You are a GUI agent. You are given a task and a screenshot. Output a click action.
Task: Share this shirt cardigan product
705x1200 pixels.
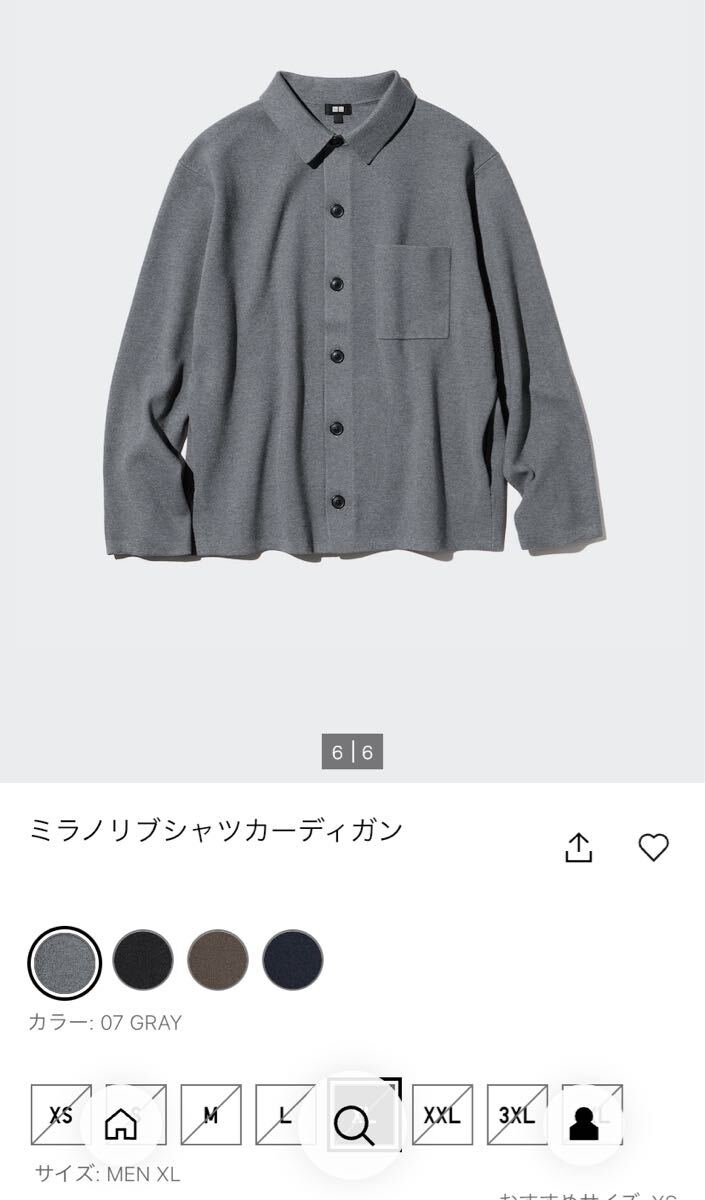[579, 847]
